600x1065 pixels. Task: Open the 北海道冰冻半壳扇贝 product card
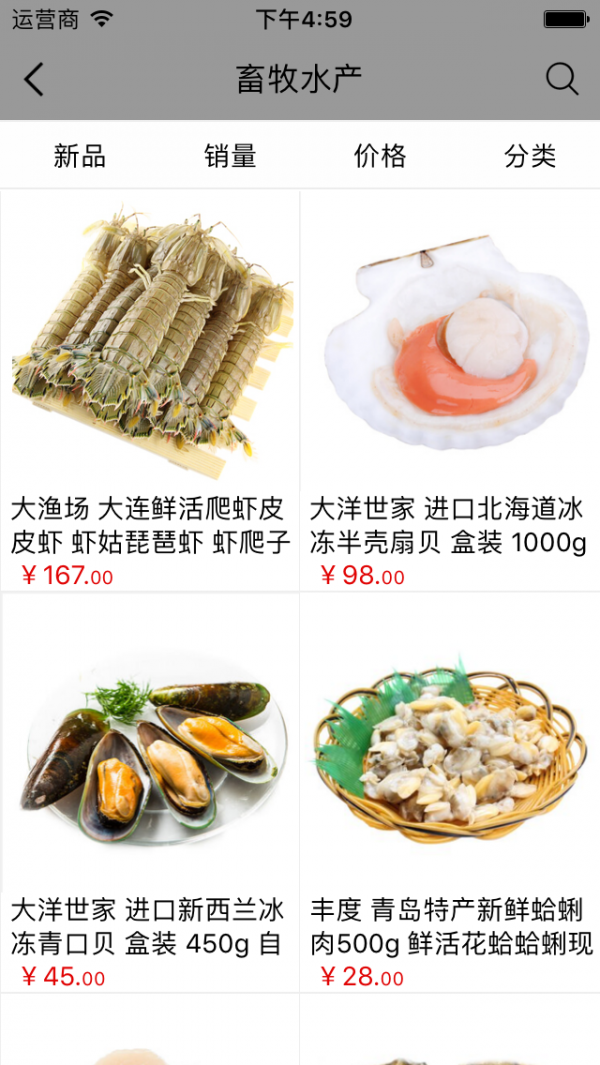tap(450, 390)
